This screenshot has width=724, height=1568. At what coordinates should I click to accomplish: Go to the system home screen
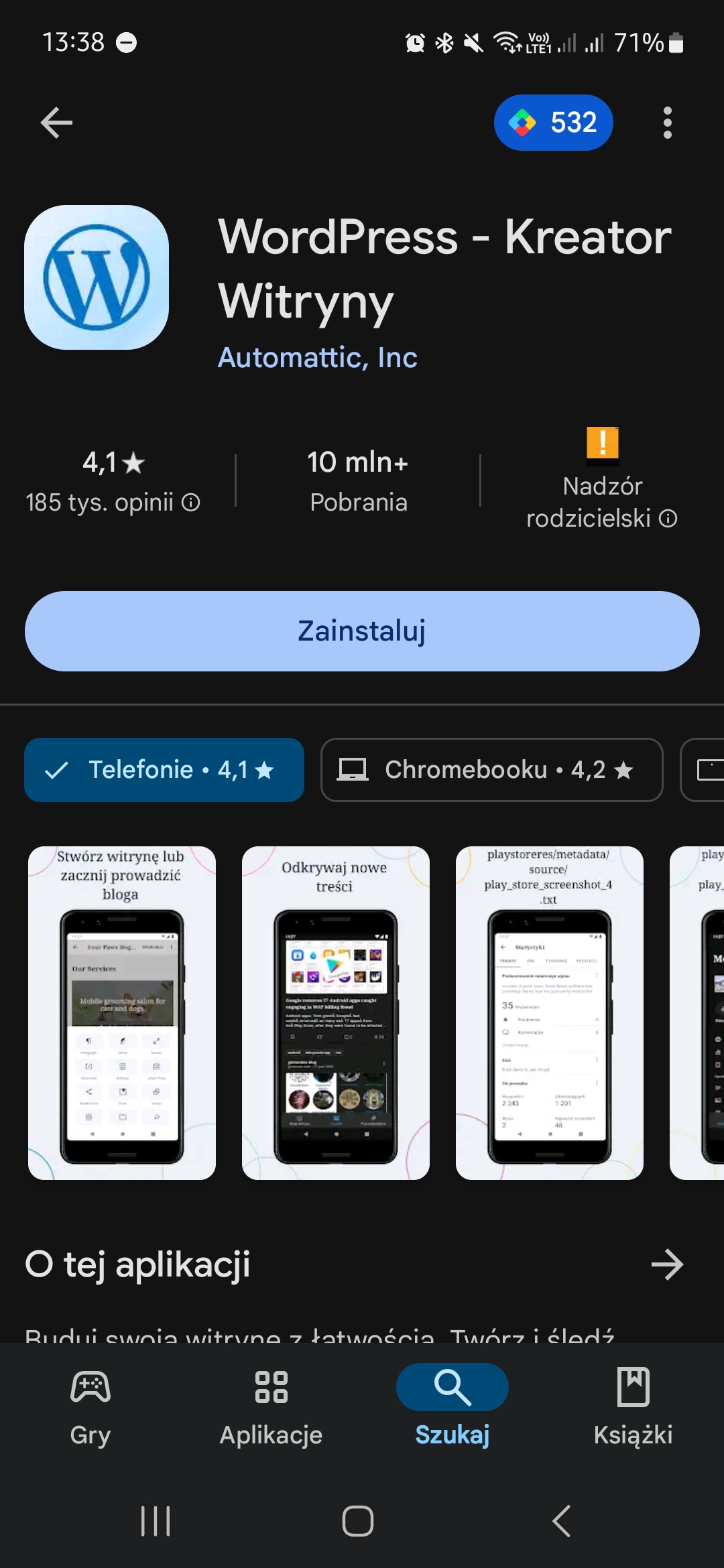[358, 1521]
